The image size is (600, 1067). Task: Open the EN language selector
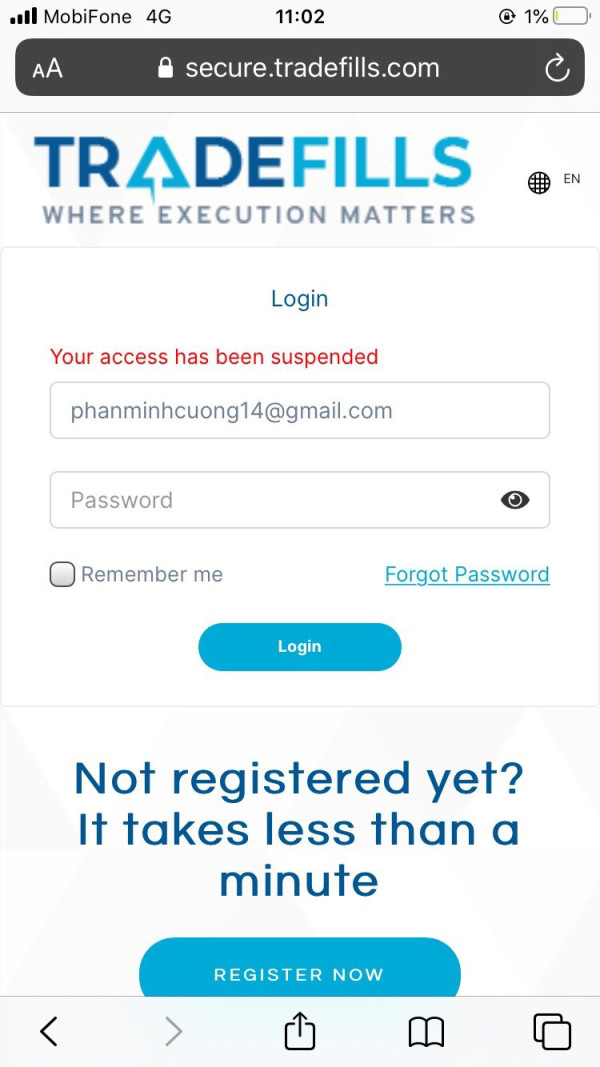[x=554, y=182]
